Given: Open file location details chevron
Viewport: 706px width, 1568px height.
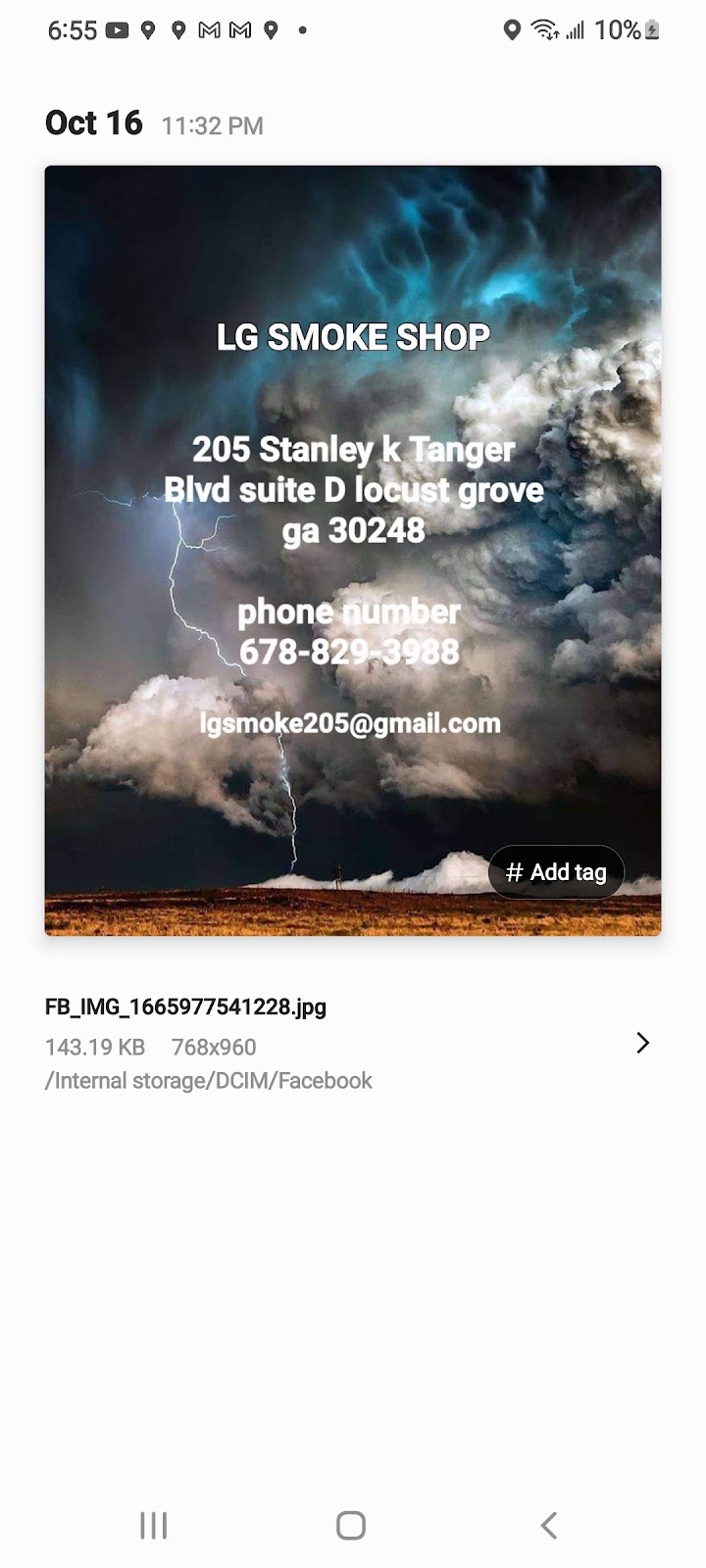Looking at the screenshot, I should [642, 1043].
